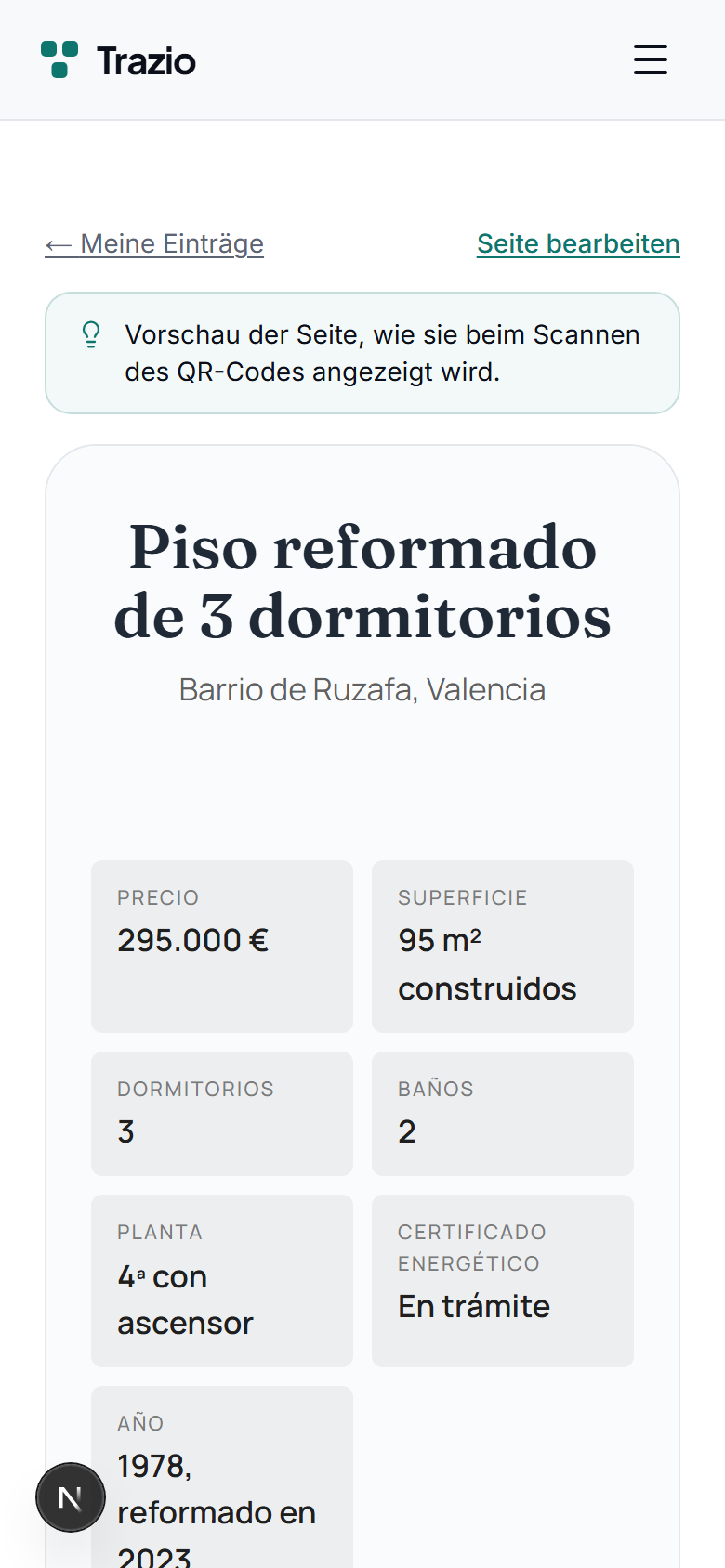Go back to Meine Einträge
The height and width of the screenshot is (1568, 725).
(x=154, y=243)
